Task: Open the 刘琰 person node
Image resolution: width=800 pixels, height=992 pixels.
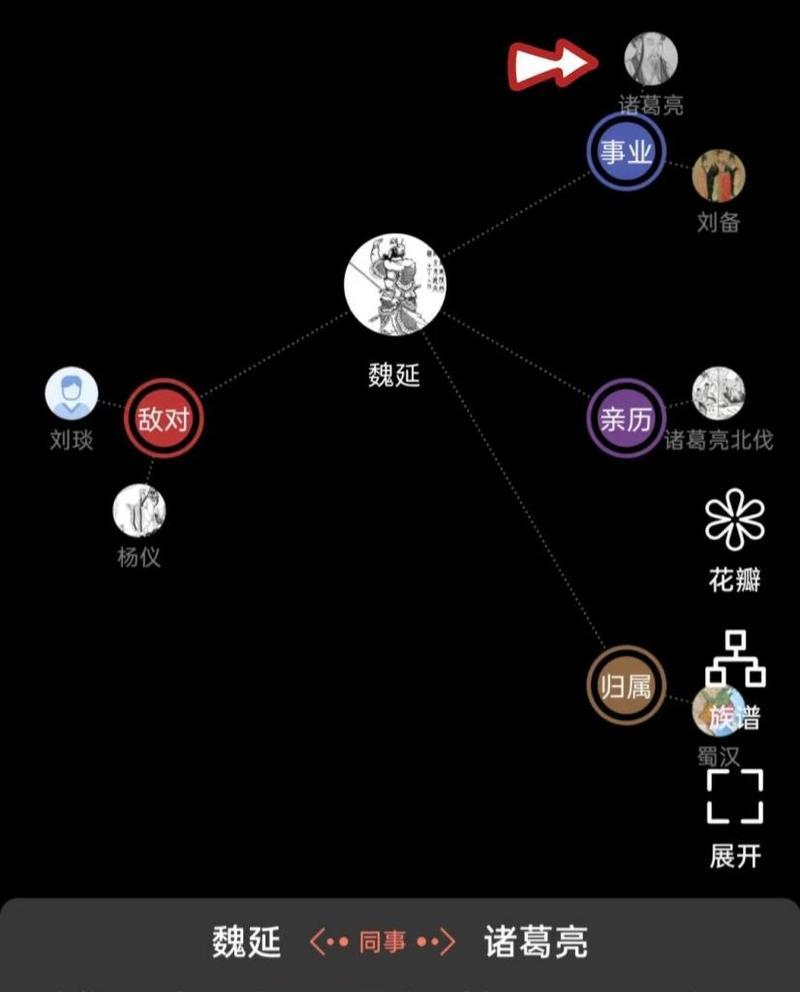Action: (72, 394)
